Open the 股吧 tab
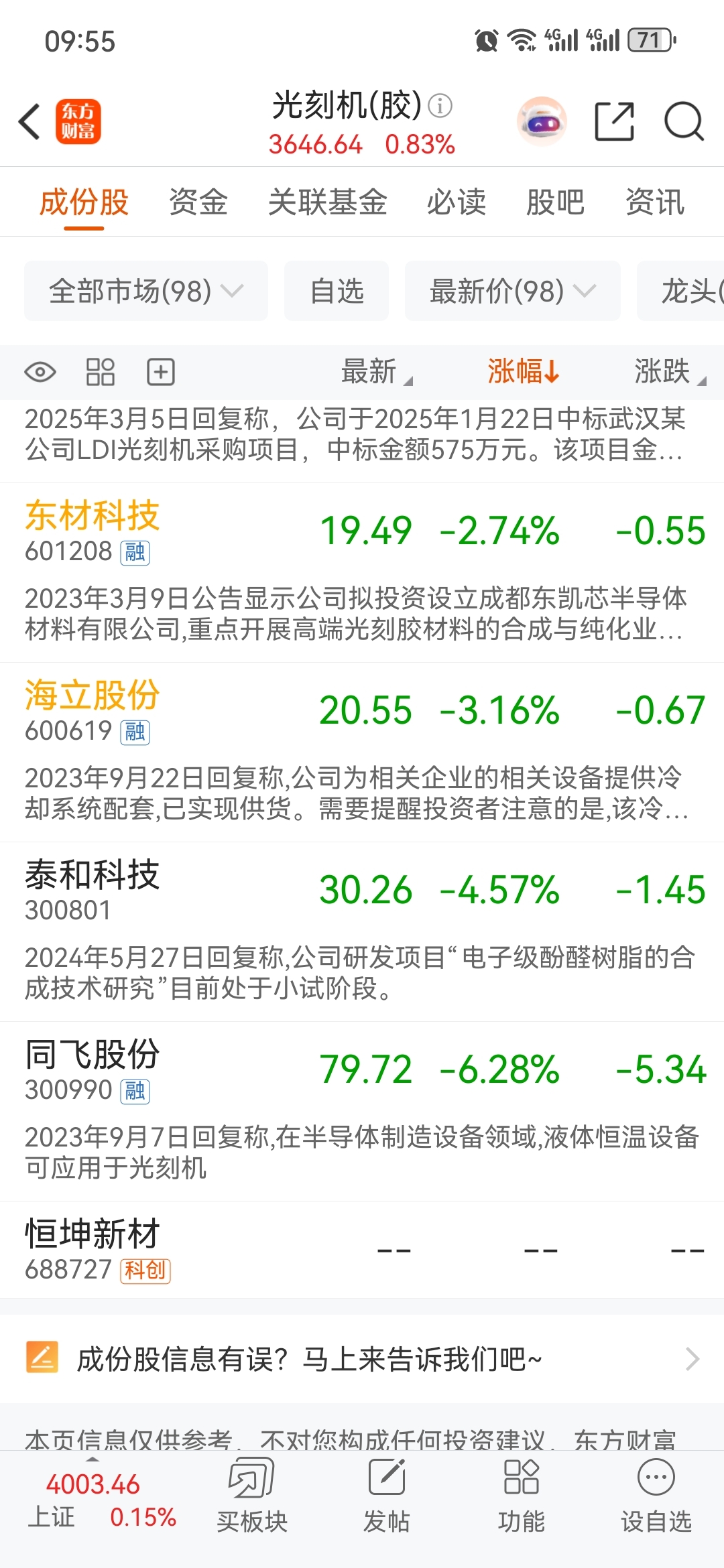 [x=555, y=202]
